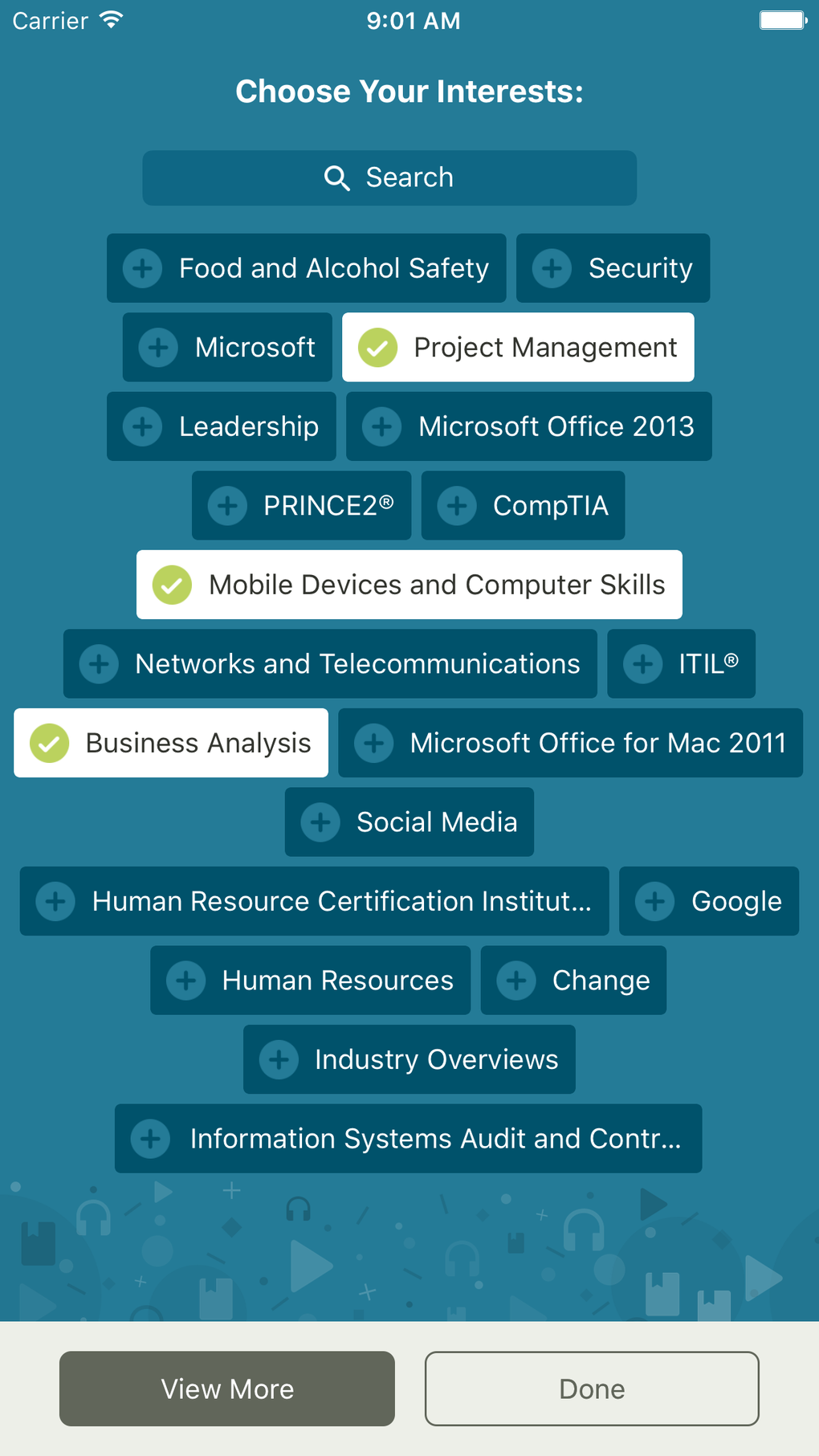This screenshot has width=819, height=1456.
Task: Tap View More to load interests
Action: (x=227, y=1389)
